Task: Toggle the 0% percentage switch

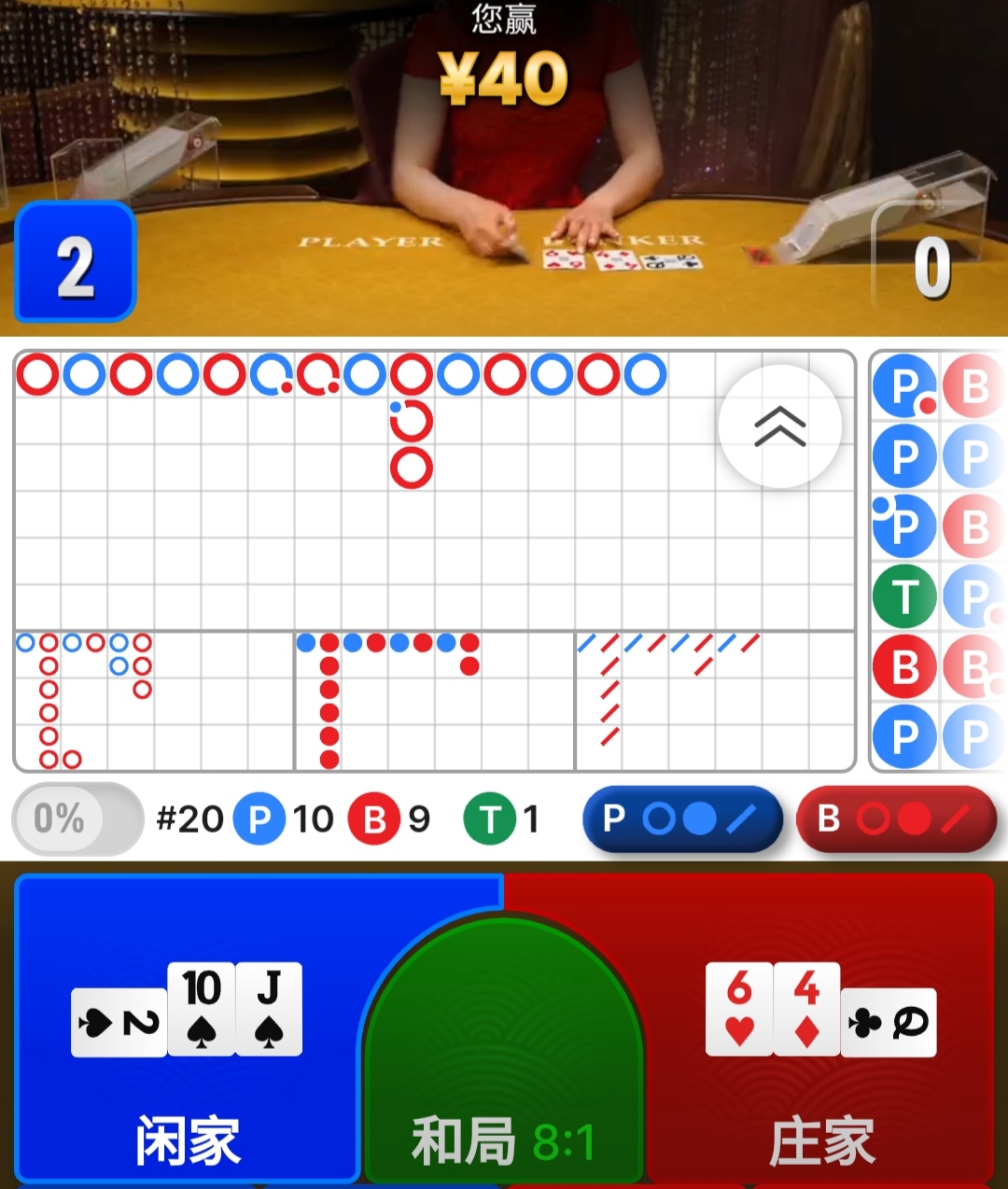Action: coord(77,819)
